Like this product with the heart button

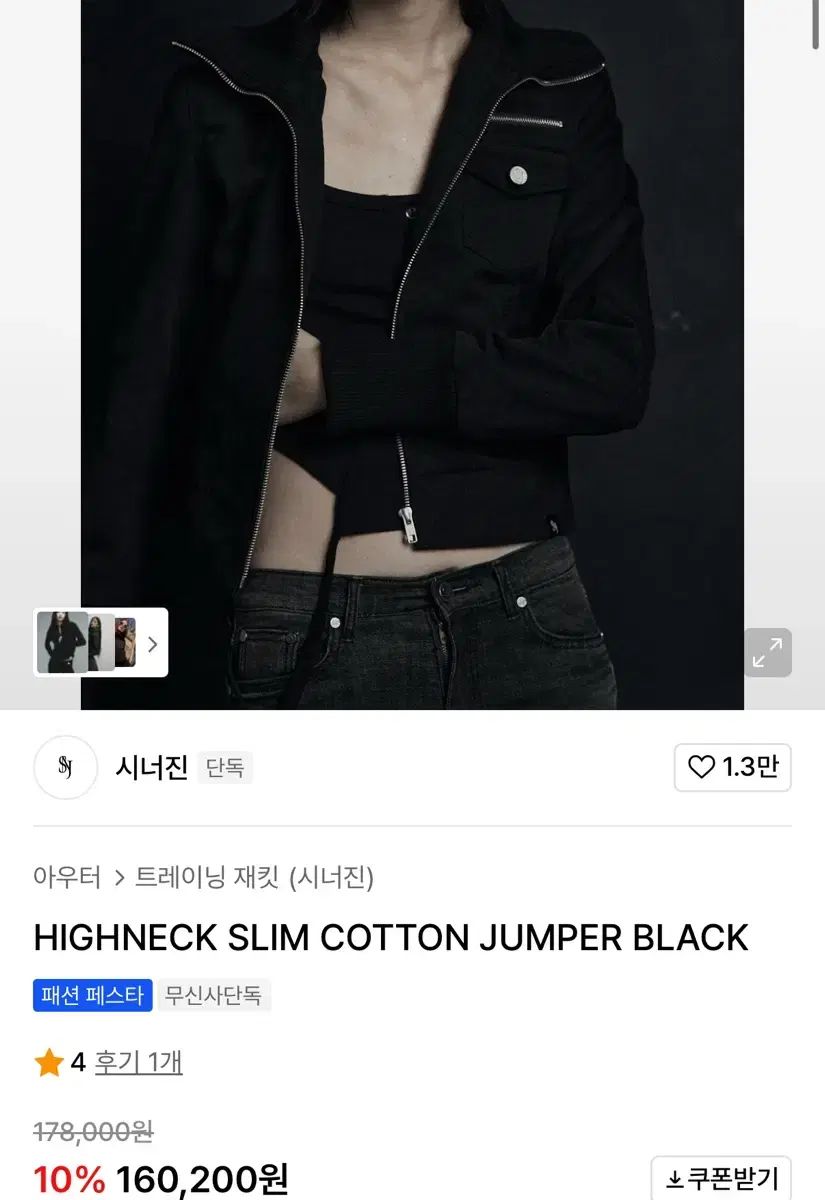732,767
